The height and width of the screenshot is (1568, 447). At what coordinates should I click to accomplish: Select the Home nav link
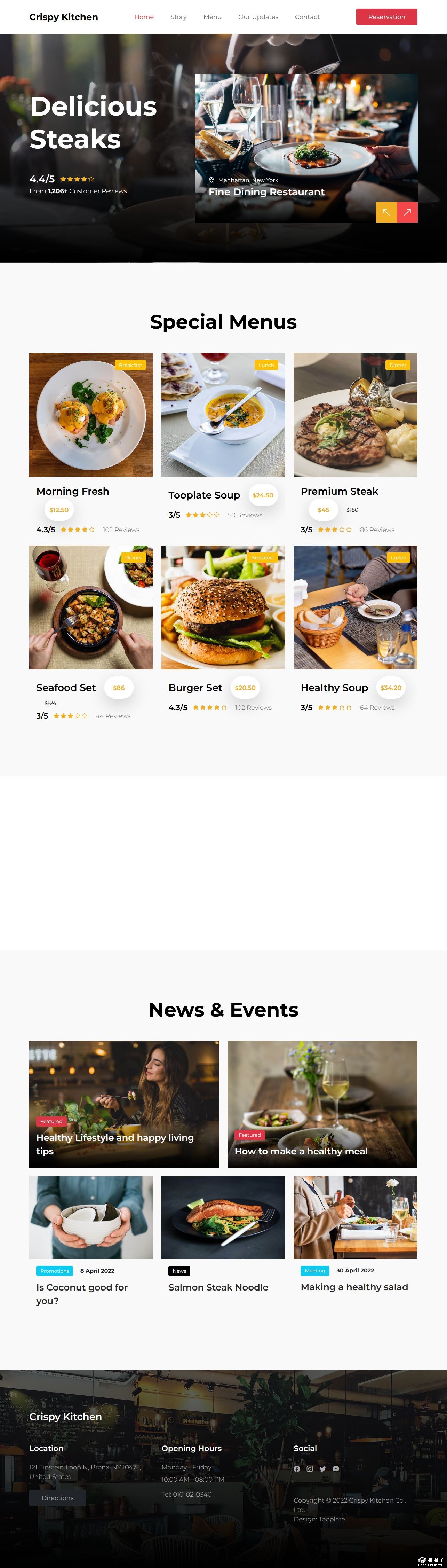point(144,17)
